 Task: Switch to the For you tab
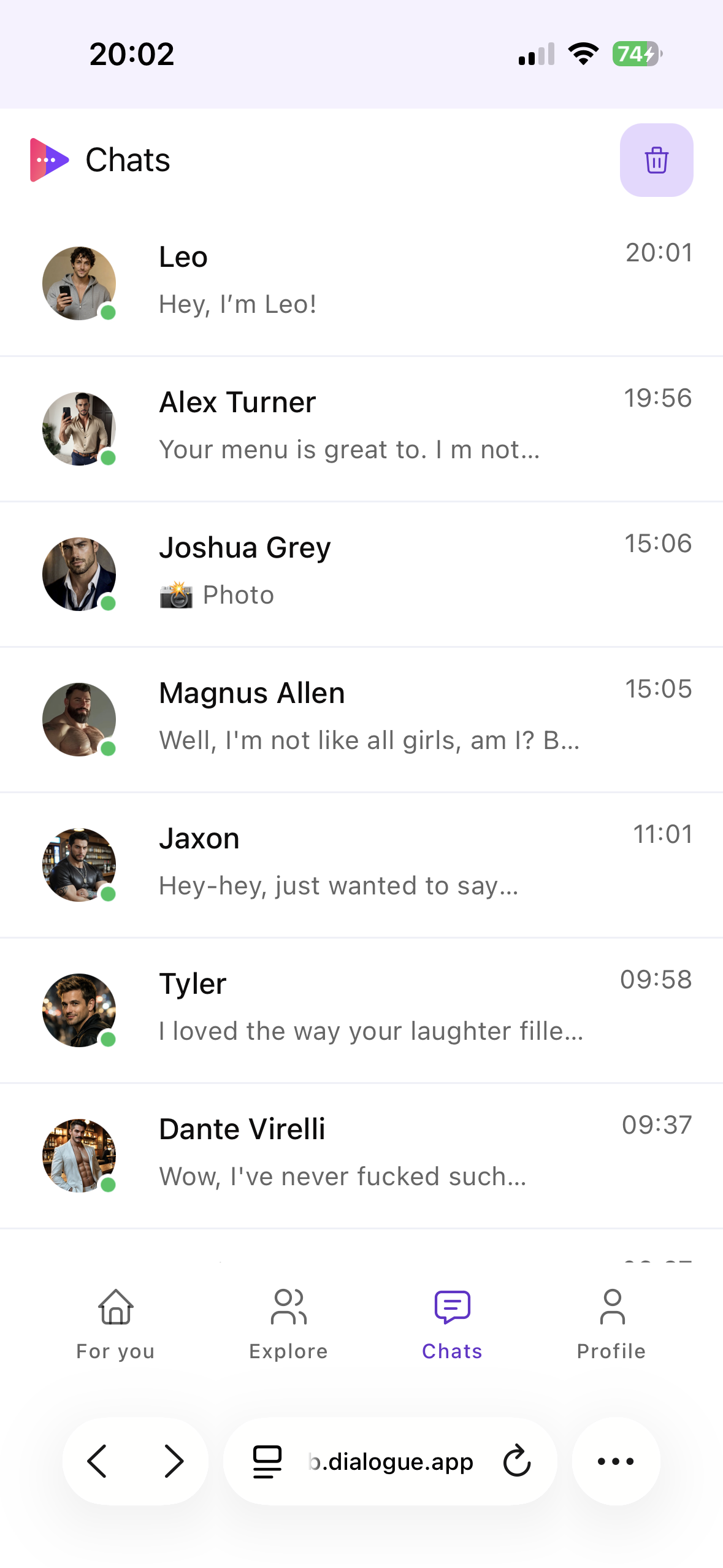116,1324
